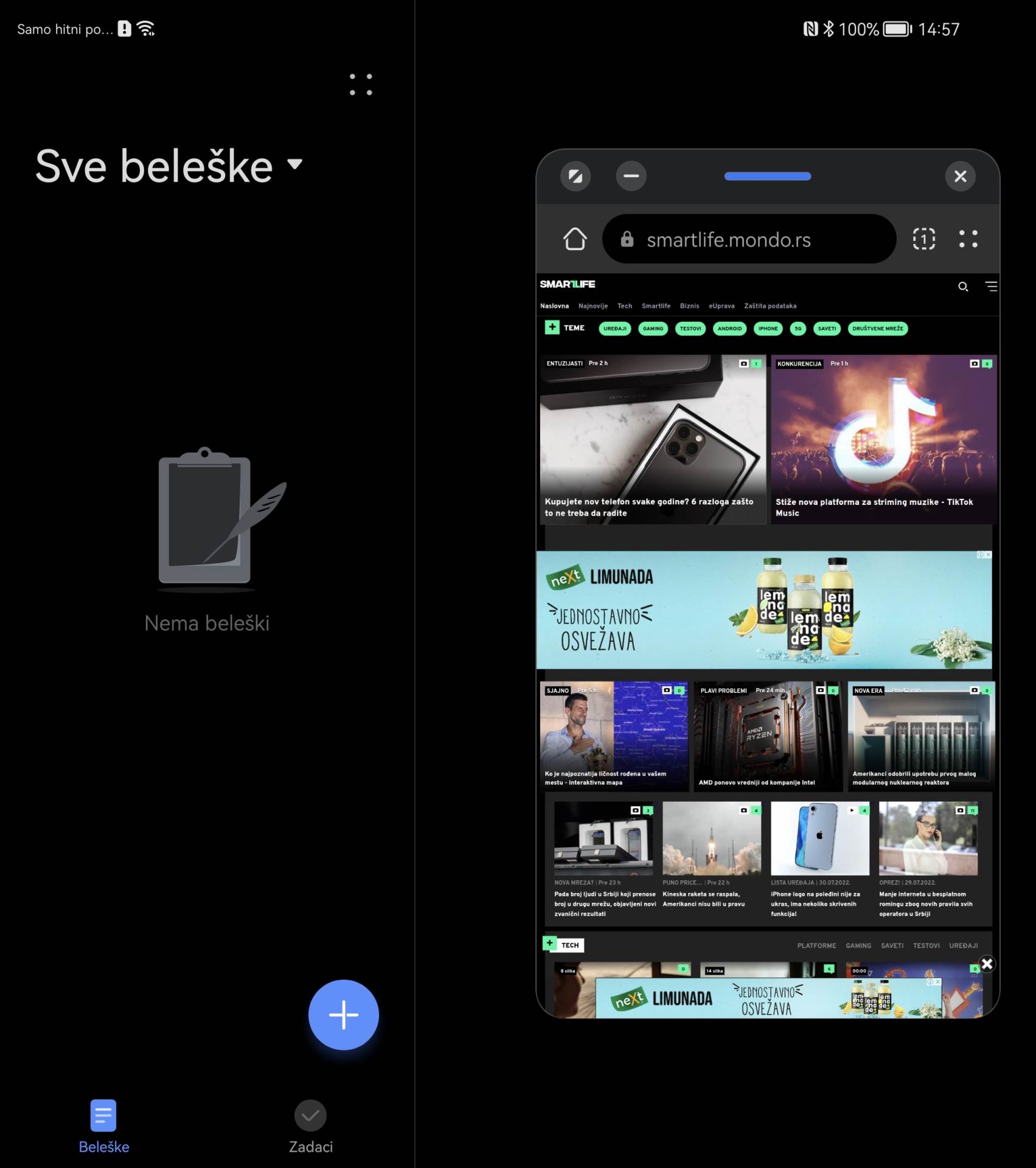The image size is (1036, 1168).
Task: Go to browser home page
Action: coord(575,239)
